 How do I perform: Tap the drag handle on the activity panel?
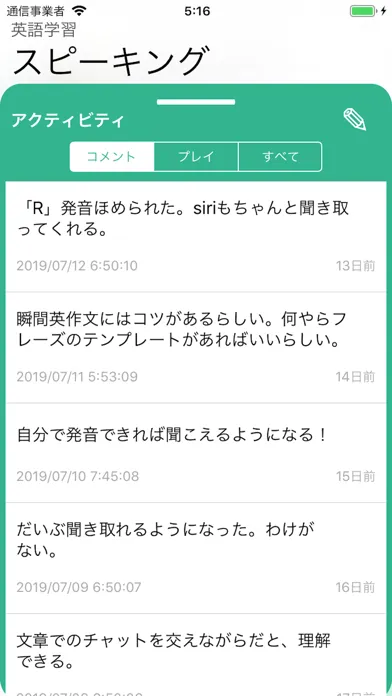(196, 102)
